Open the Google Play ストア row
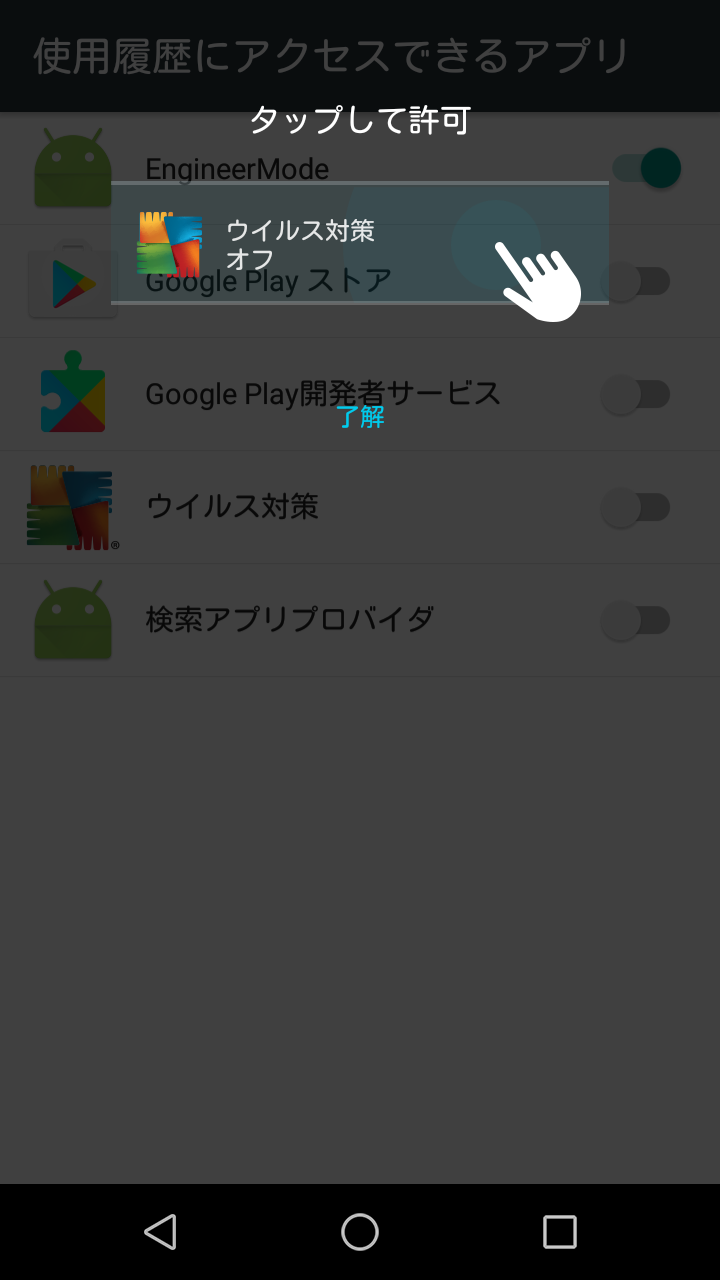 pyautogui.click(x=360, y=281)
